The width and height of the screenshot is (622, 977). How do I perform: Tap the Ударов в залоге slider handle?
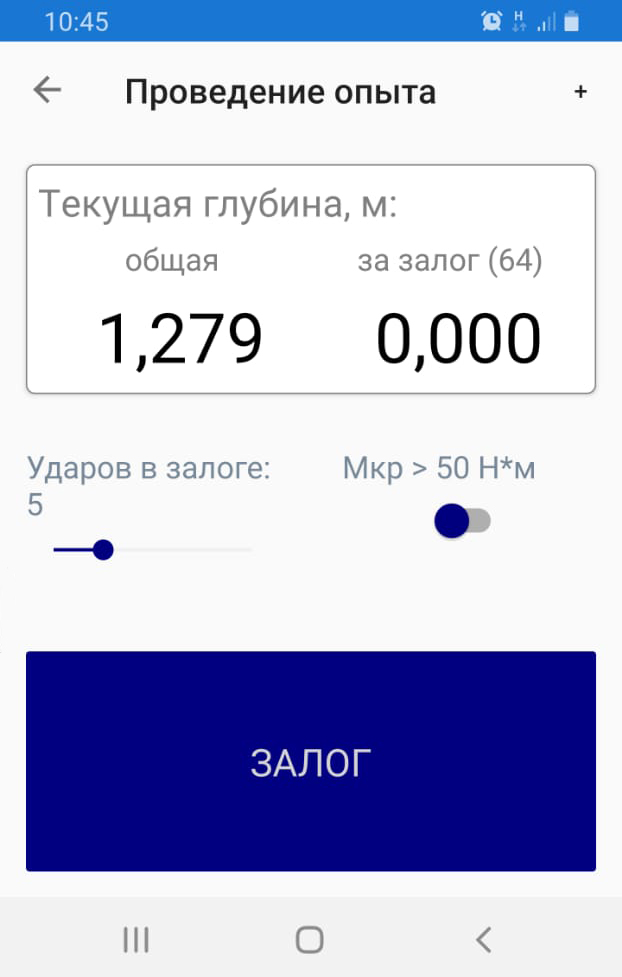102,549
